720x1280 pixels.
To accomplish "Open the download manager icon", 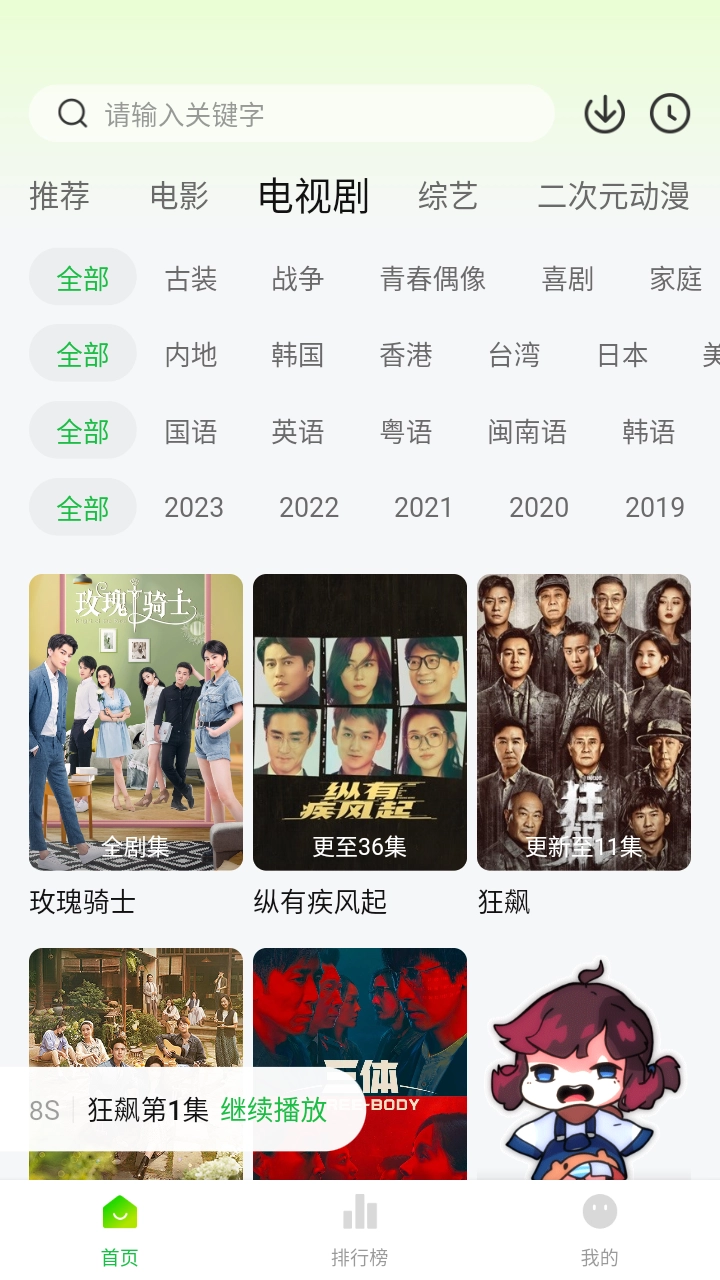I will point(604,113).
